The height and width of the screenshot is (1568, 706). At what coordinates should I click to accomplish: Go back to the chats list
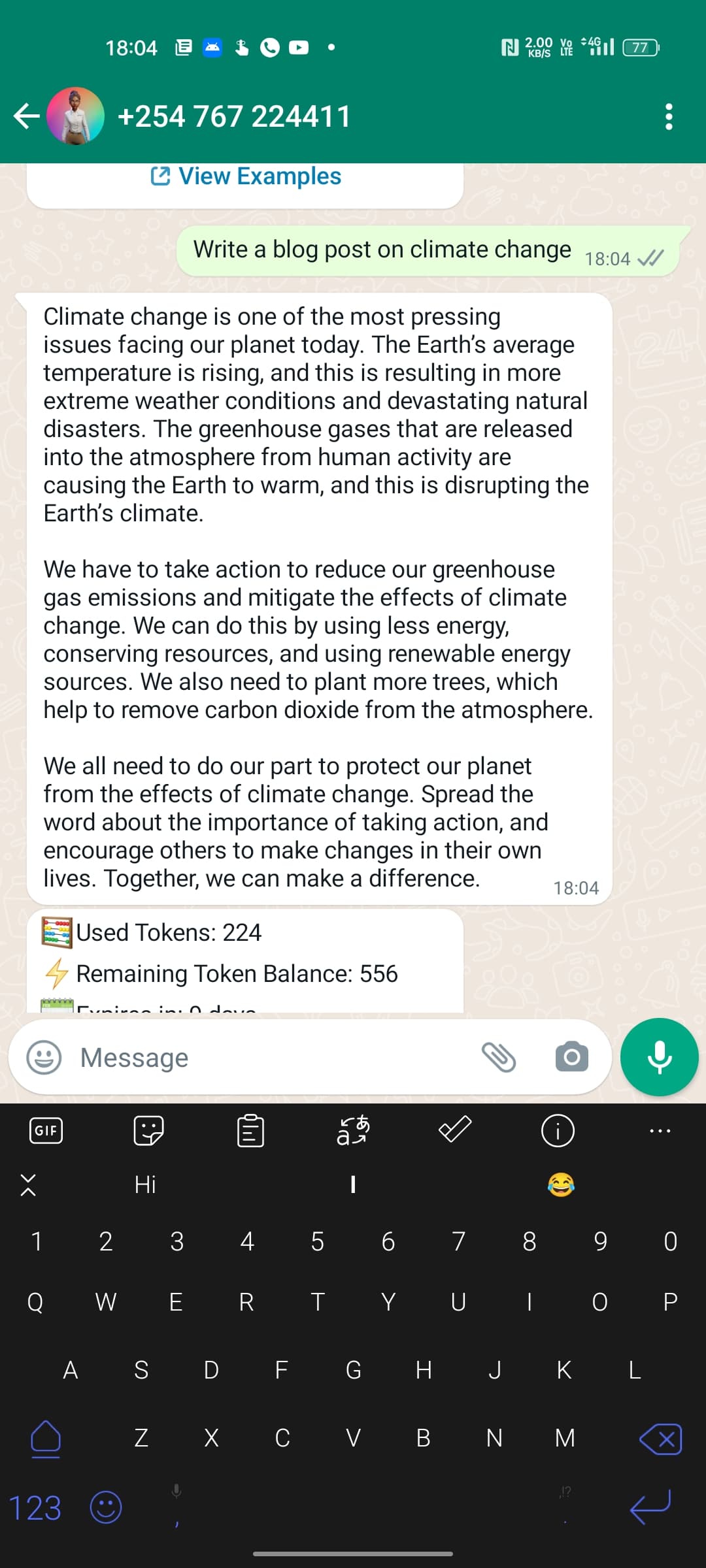pos(26,116)
